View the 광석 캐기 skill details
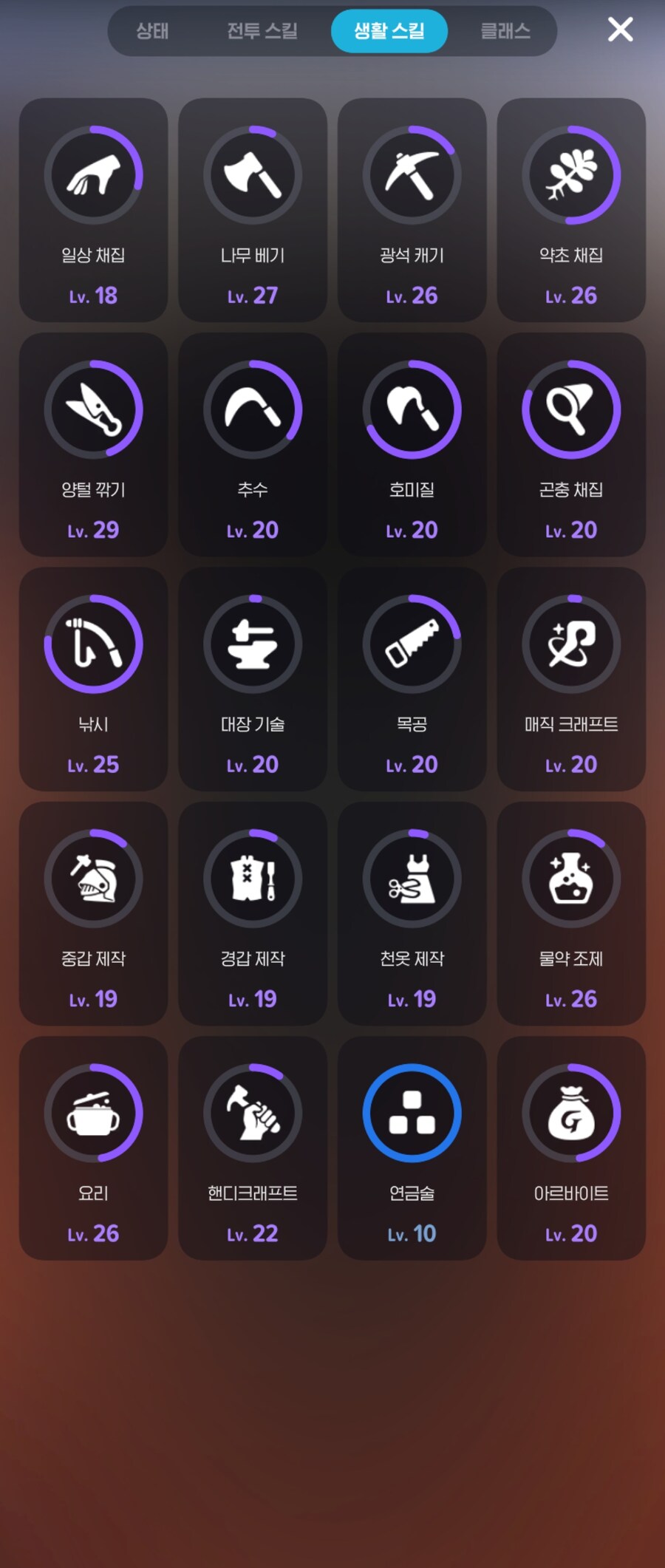Viewport: 665px width, 1568px height. coord(412,209)
